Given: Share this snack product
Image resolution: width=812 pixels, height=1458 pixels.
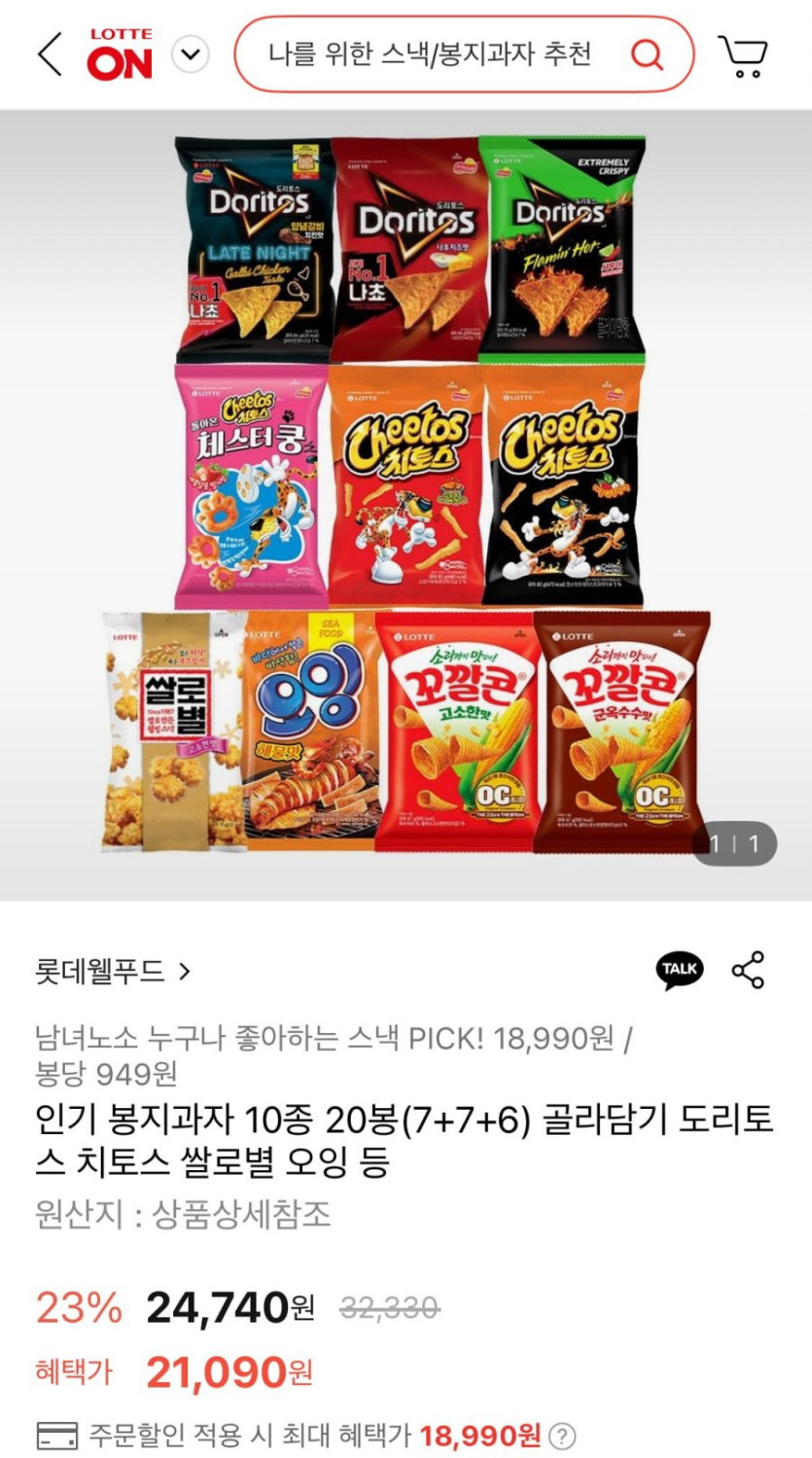Looking at the screenshot, I should [x=748, y=970].
